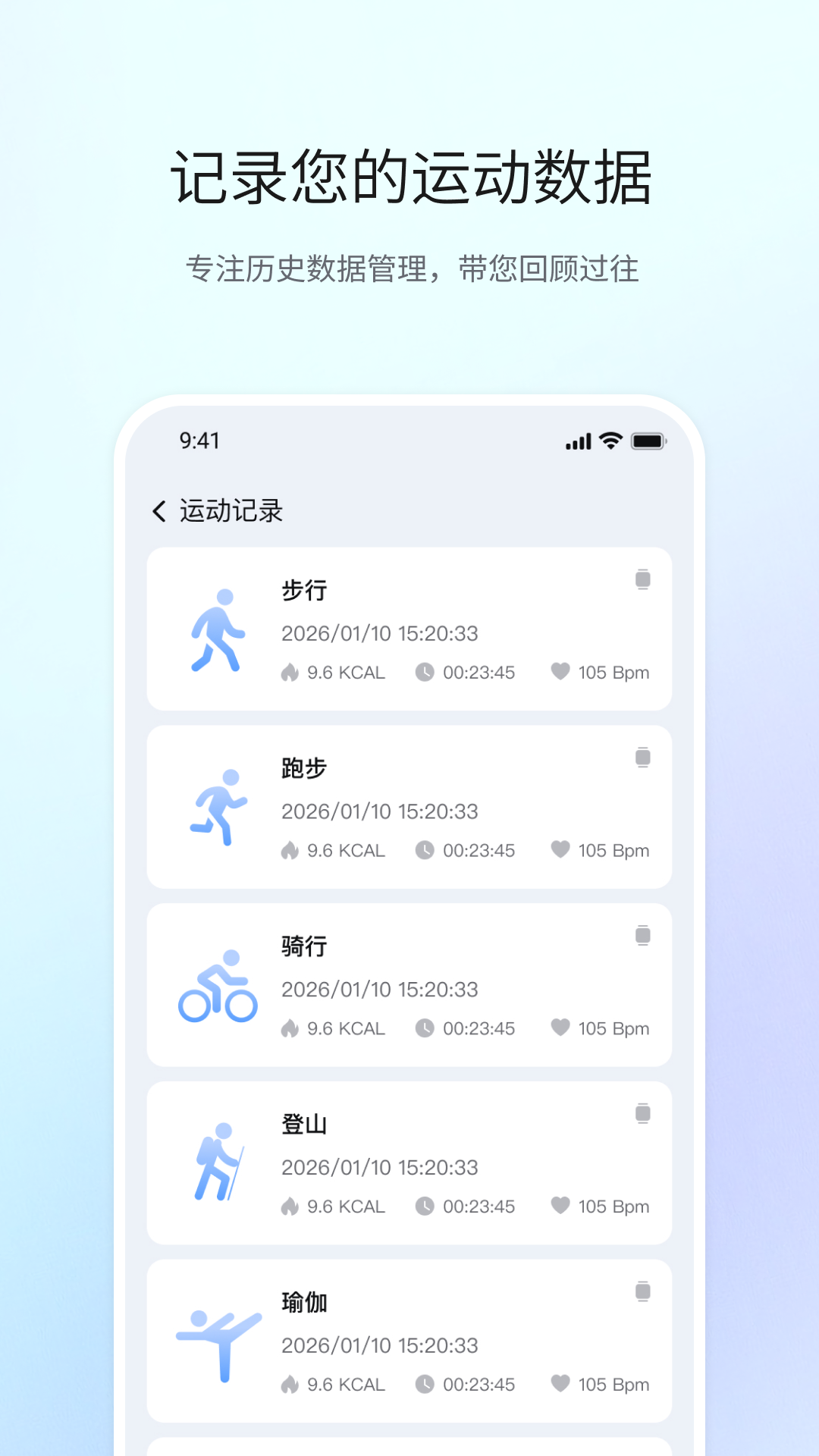Toggle the device source icon on 登山 record

(x=644, y=1114)
